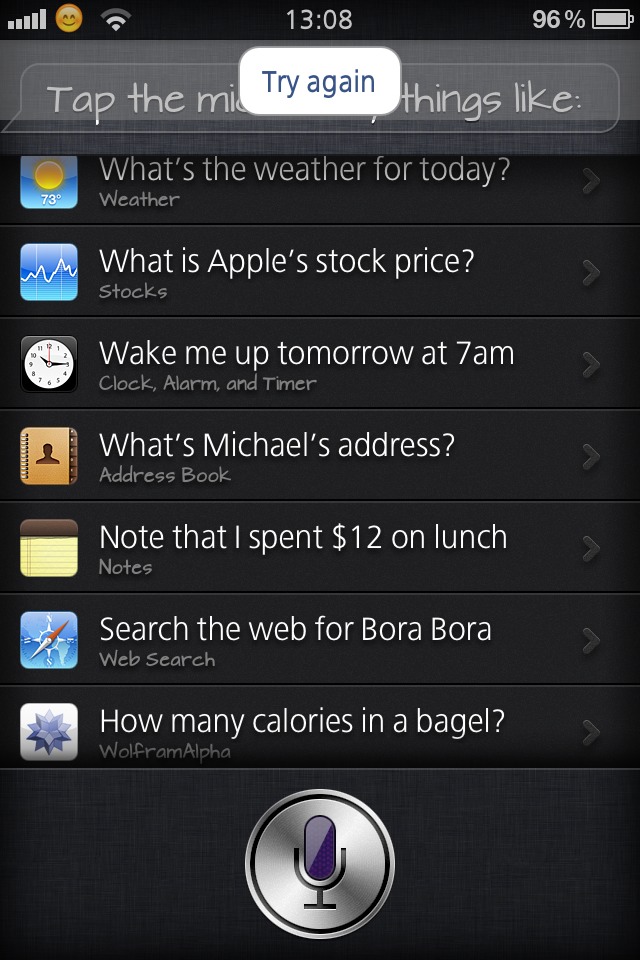
Task: Tap the microphone button to speak
Action: click(x=320, y=864)
